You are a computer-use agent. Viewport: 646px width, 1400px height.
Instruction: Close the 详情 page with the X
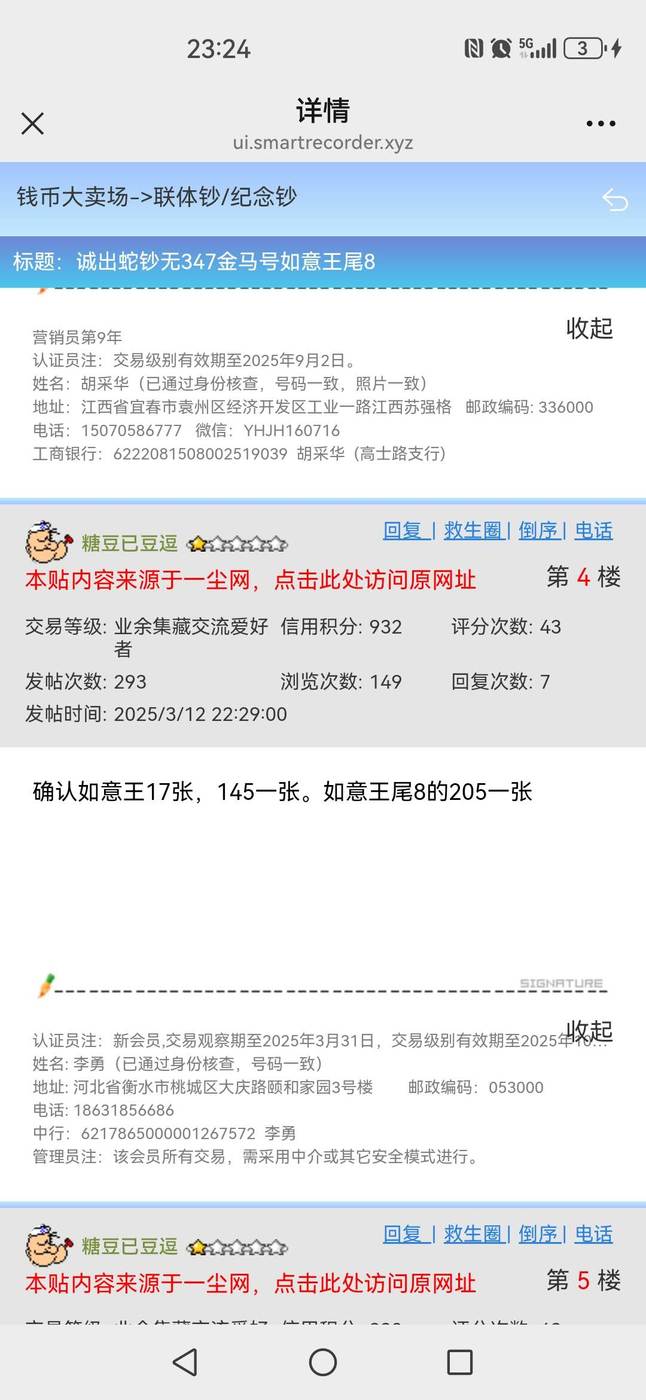pyautogui.click(x=33, y=123)
